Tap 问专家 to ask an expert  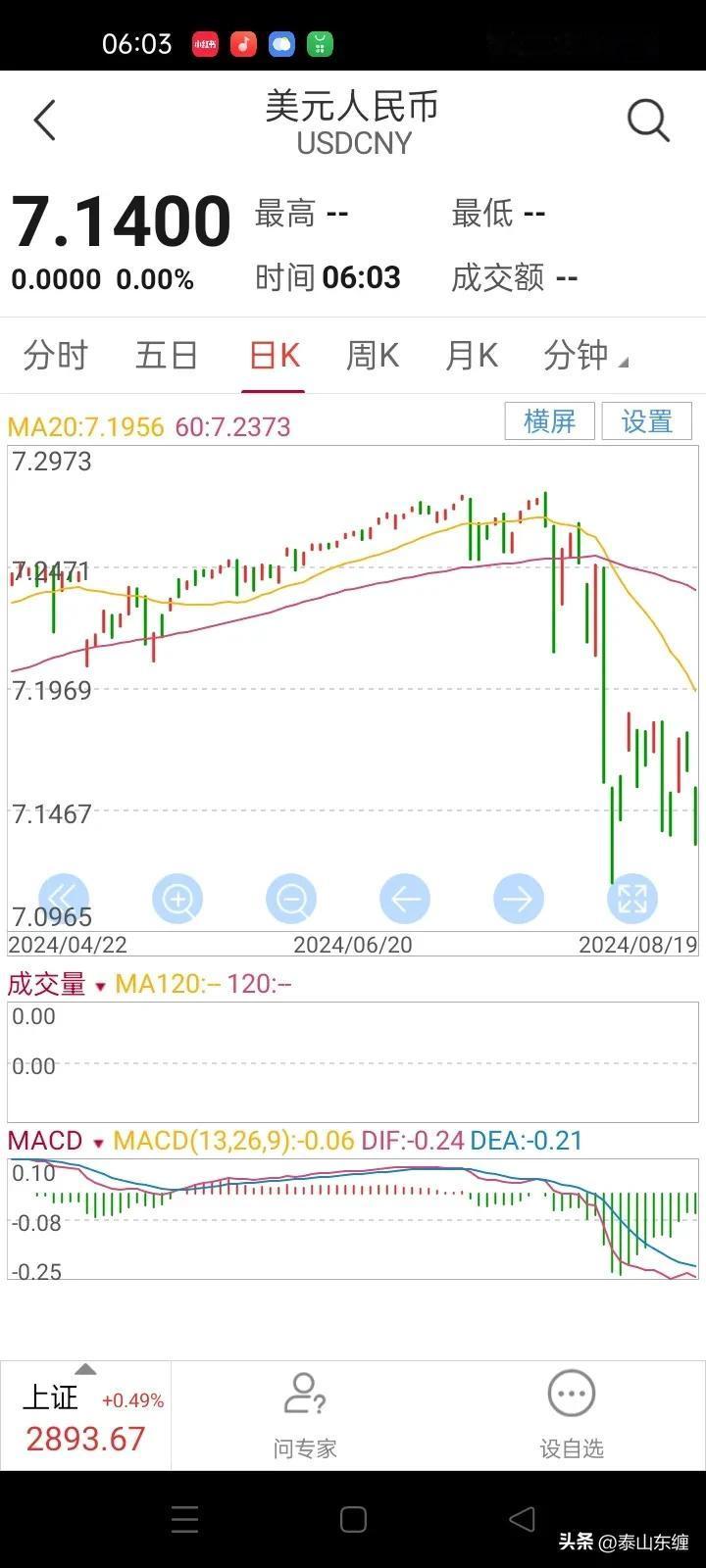point(305,1416)
